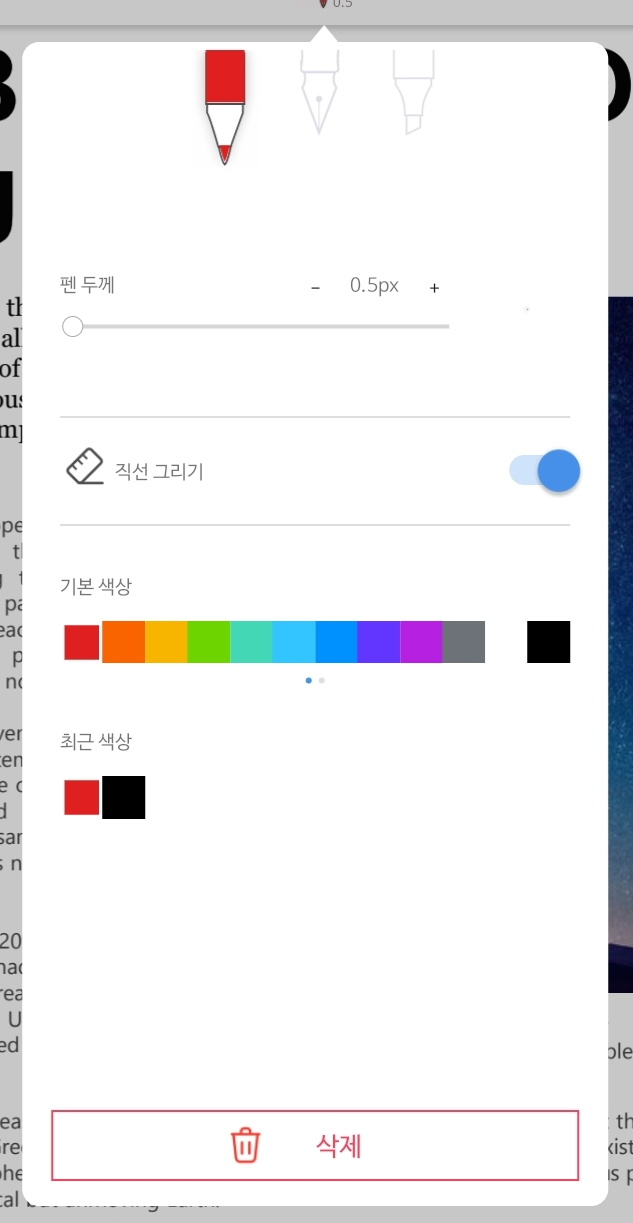Pick the black swatch in 기본 색상
This screenshot has width=633, height=1223.
548,642
